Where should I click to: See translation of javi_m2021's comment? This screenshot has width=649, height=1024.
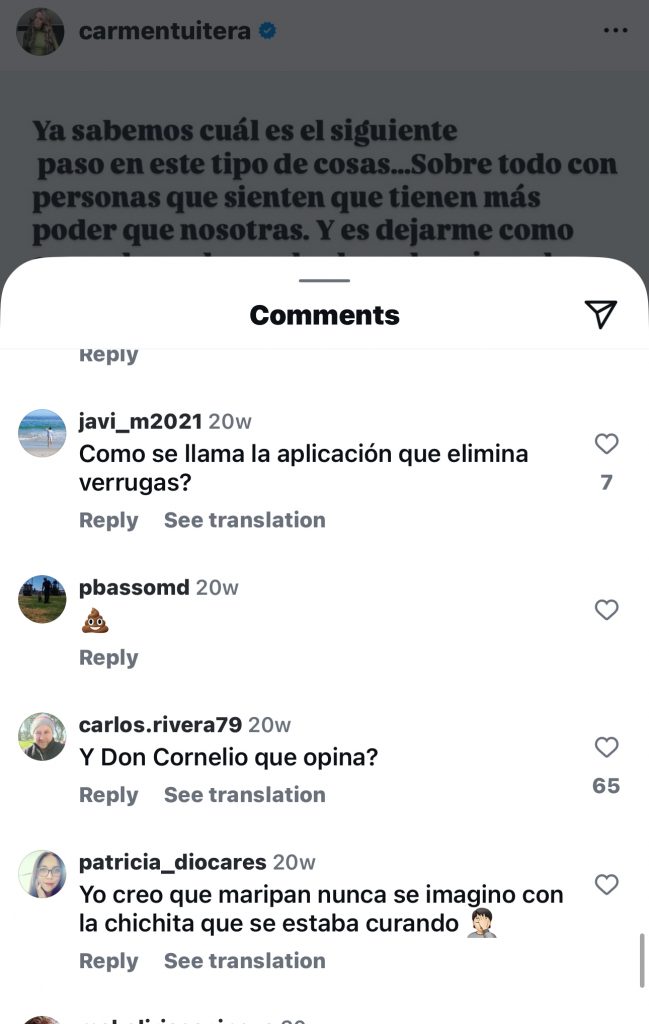tap(244, 520)
